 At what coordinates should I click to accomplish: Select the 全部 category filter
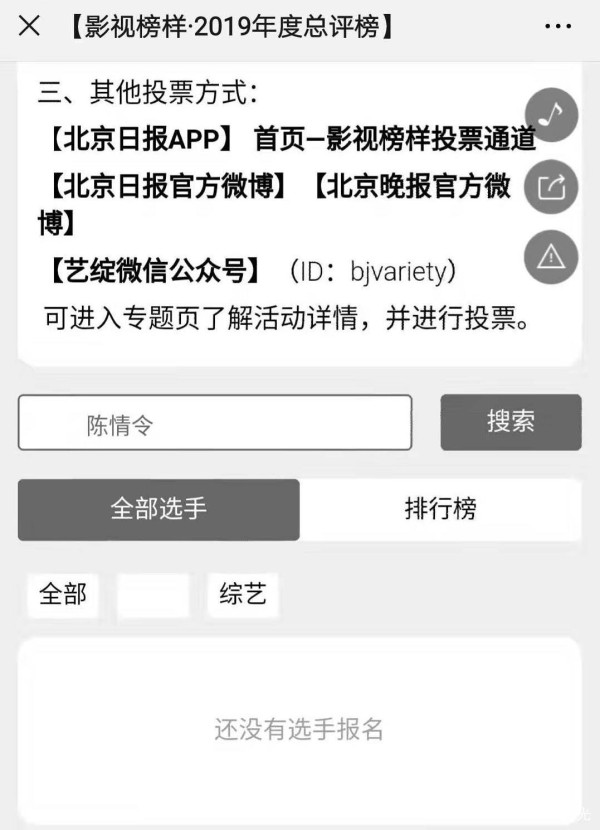[x=62, y=595]
